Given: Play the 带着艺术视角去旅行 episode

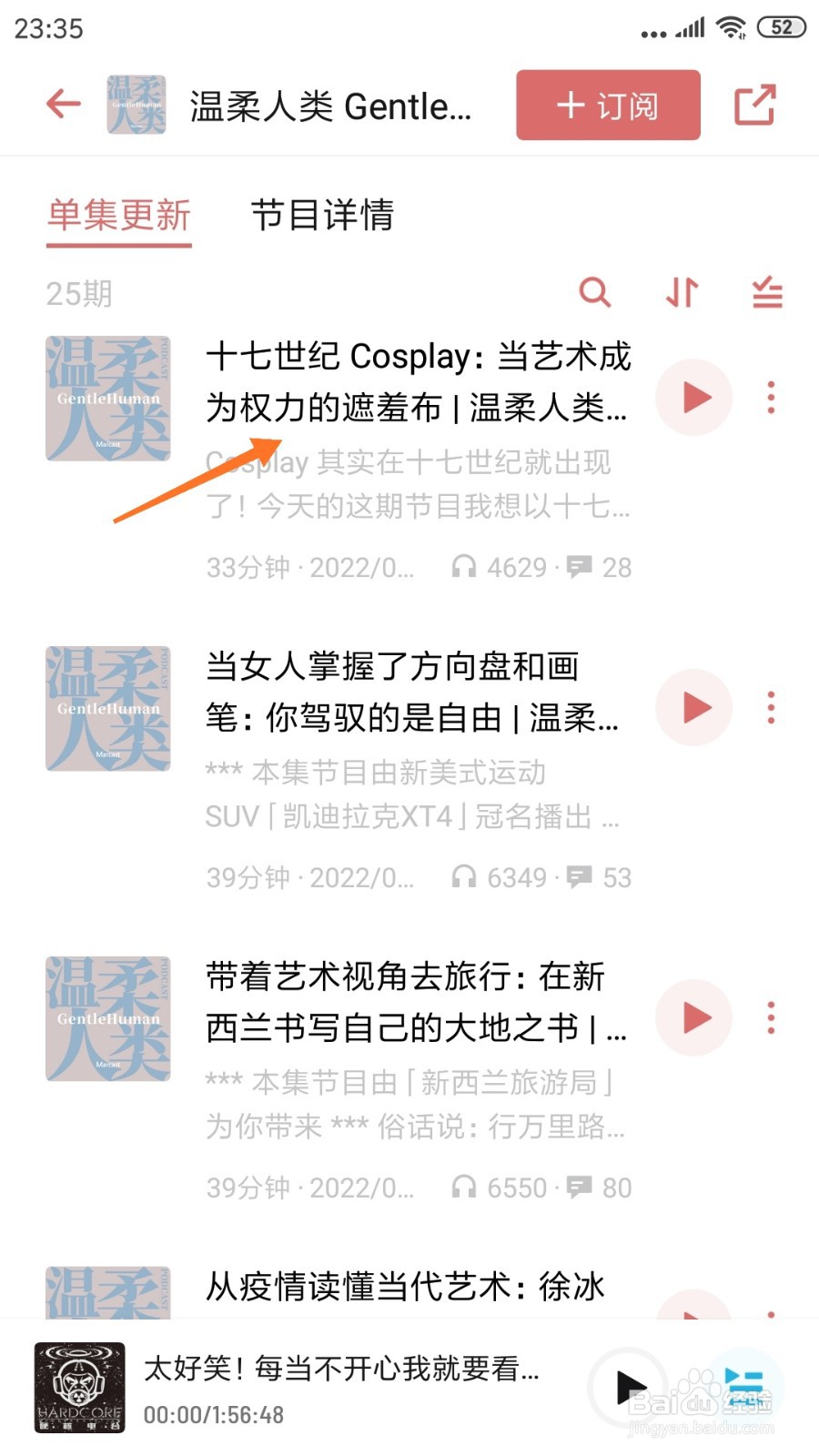Looking at the screenshot, I should tap(693, 1018).
